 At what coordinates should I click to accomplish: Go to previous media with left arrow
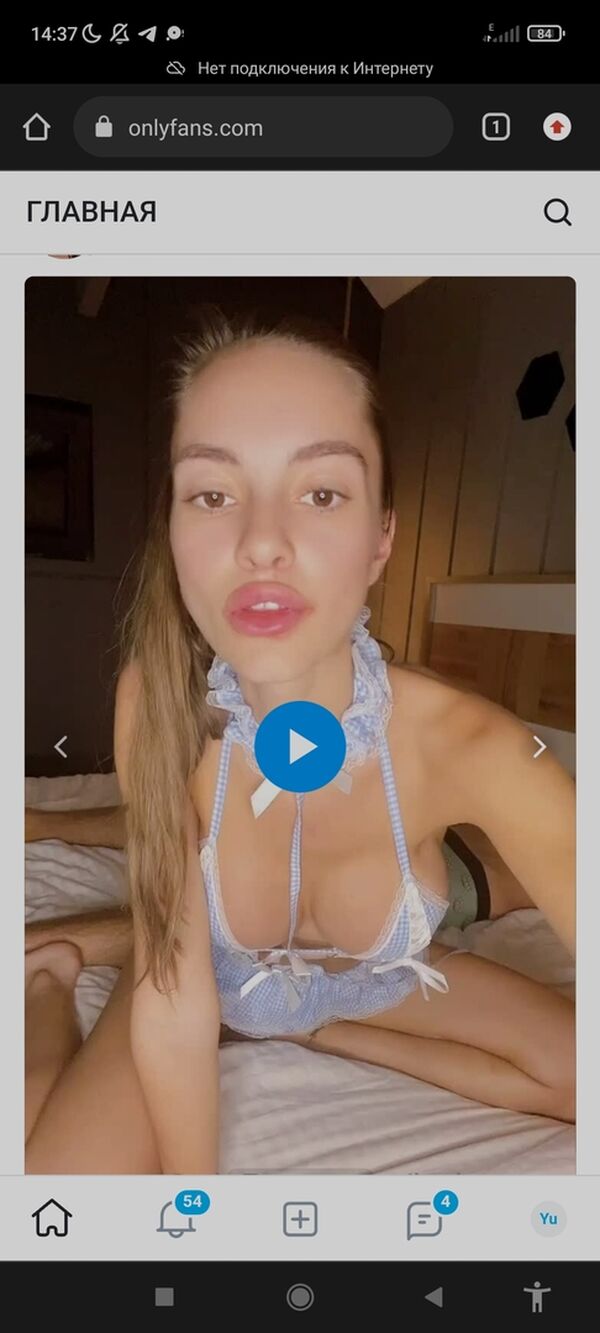[x=61, y=746]
